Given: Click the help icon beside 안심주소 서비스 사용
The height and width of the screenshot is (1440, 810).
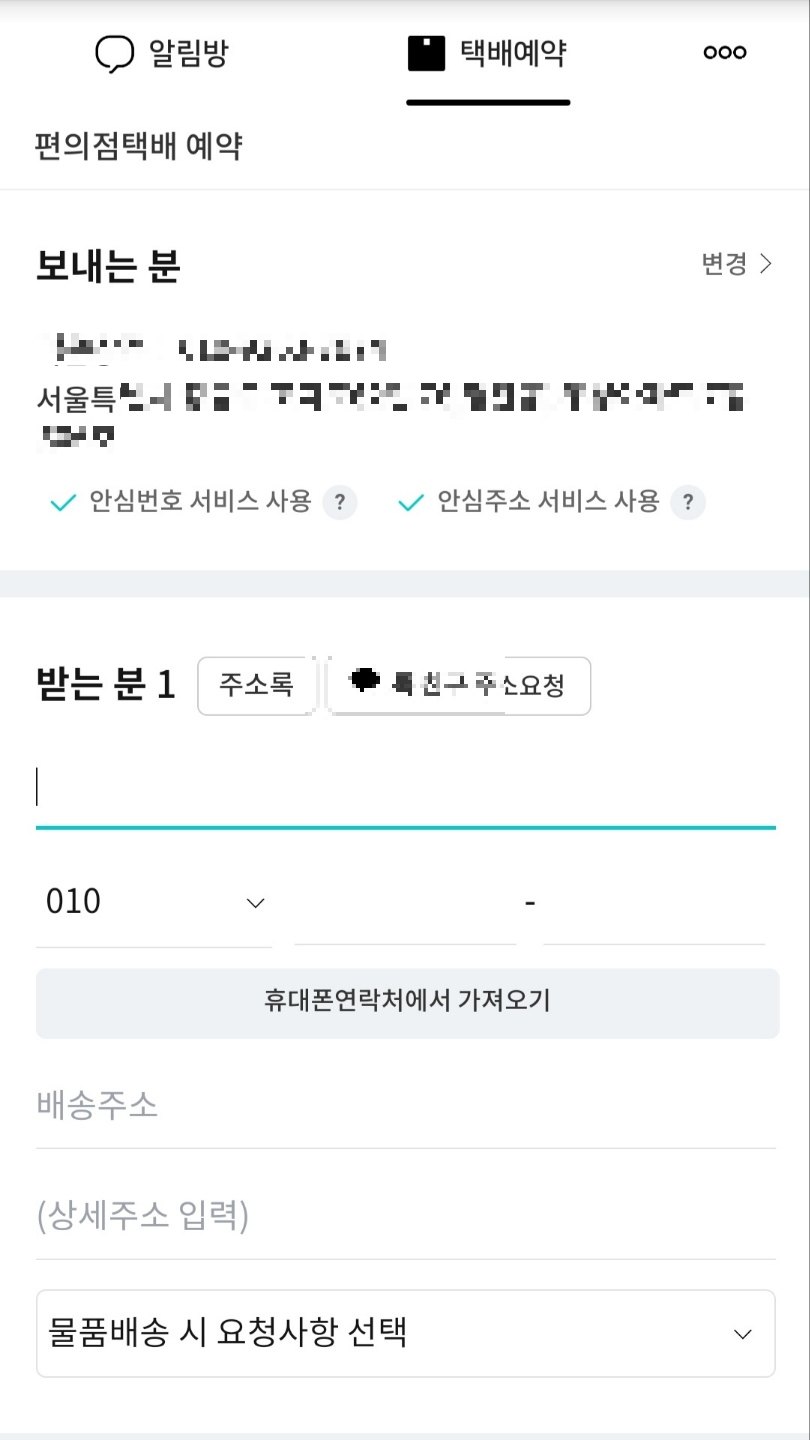Looking at the screenshot, I should click(x=688, y=503).
